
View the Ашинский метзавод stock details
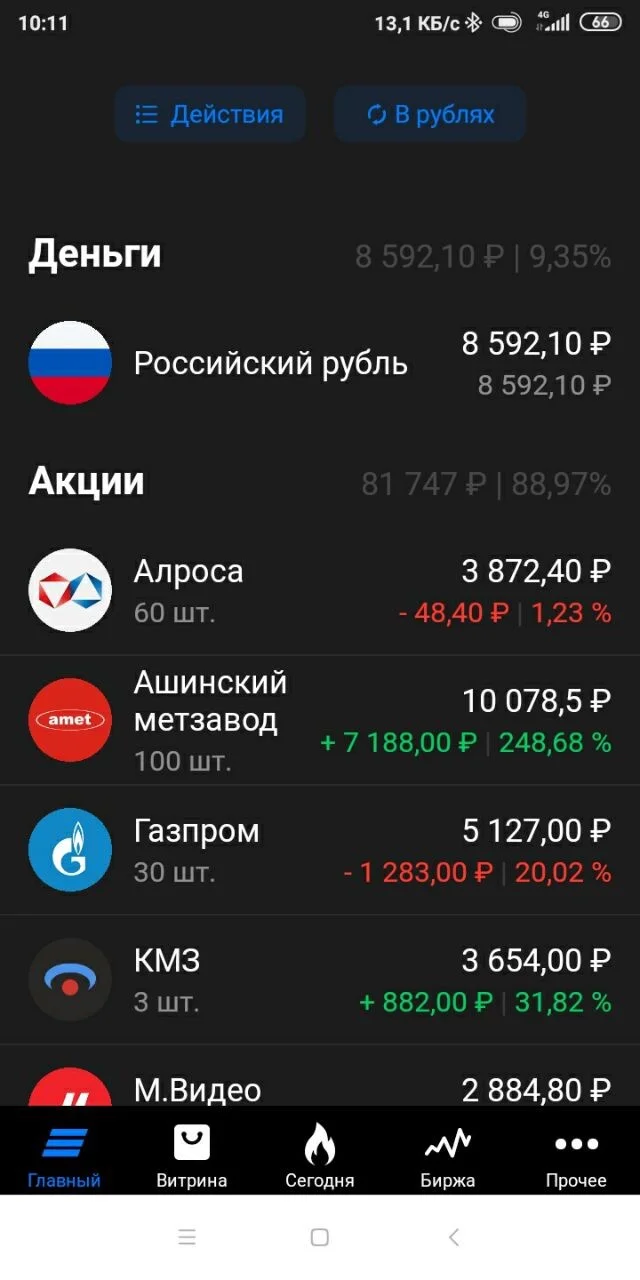[320, 720]
